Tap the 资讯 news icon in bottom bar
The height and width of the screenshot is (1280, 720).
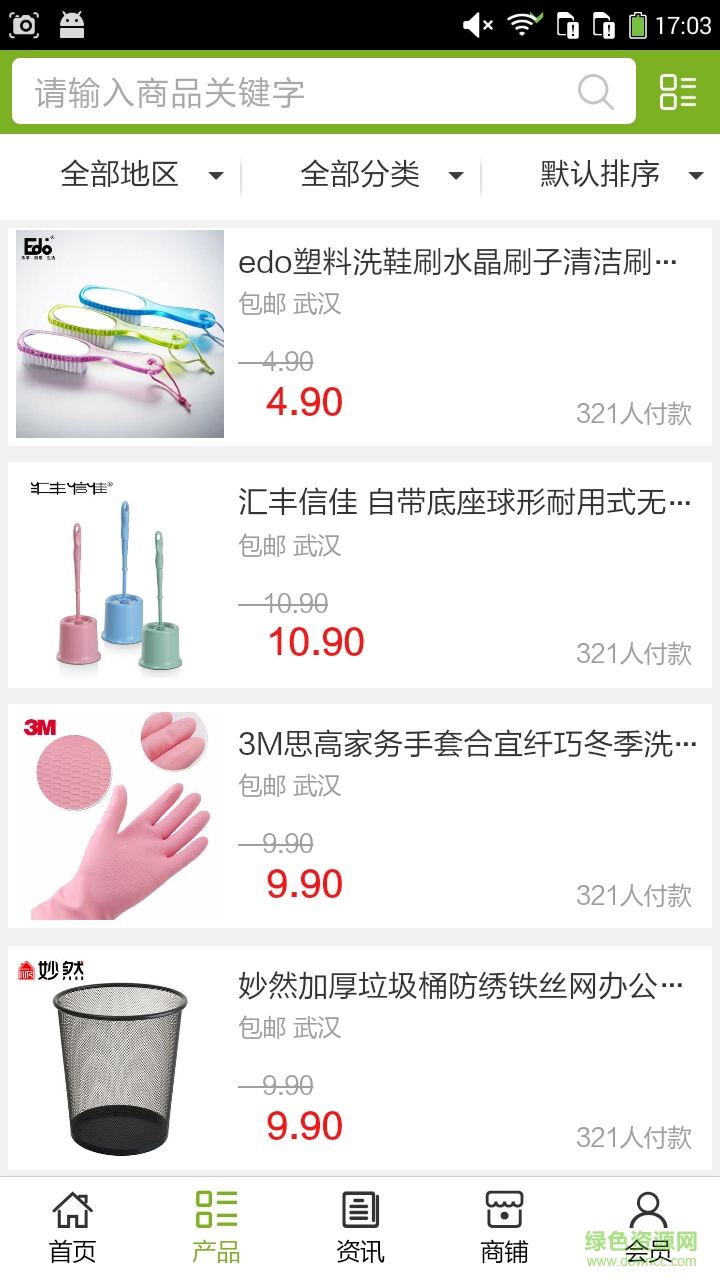pyautogui.click(x=359, y=1209)
